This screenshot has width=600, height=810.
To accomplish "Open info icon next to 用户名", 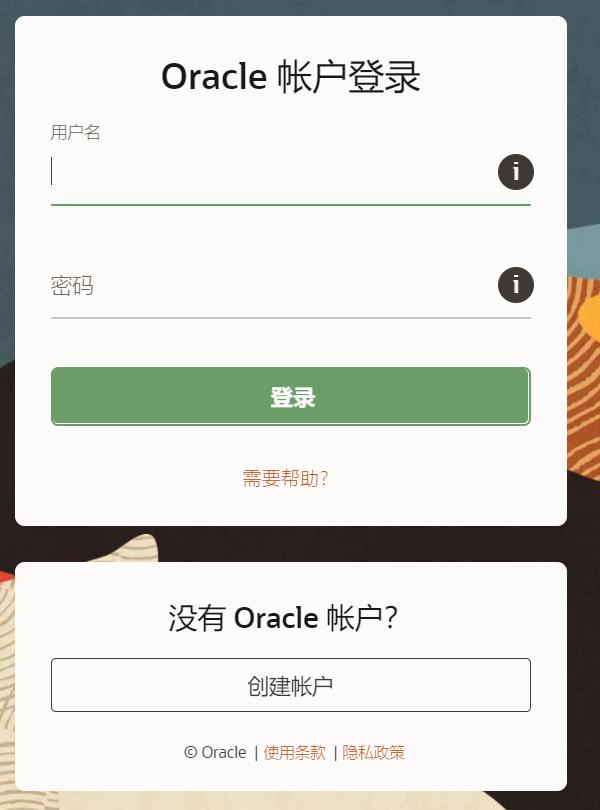I will click(515, 172).
